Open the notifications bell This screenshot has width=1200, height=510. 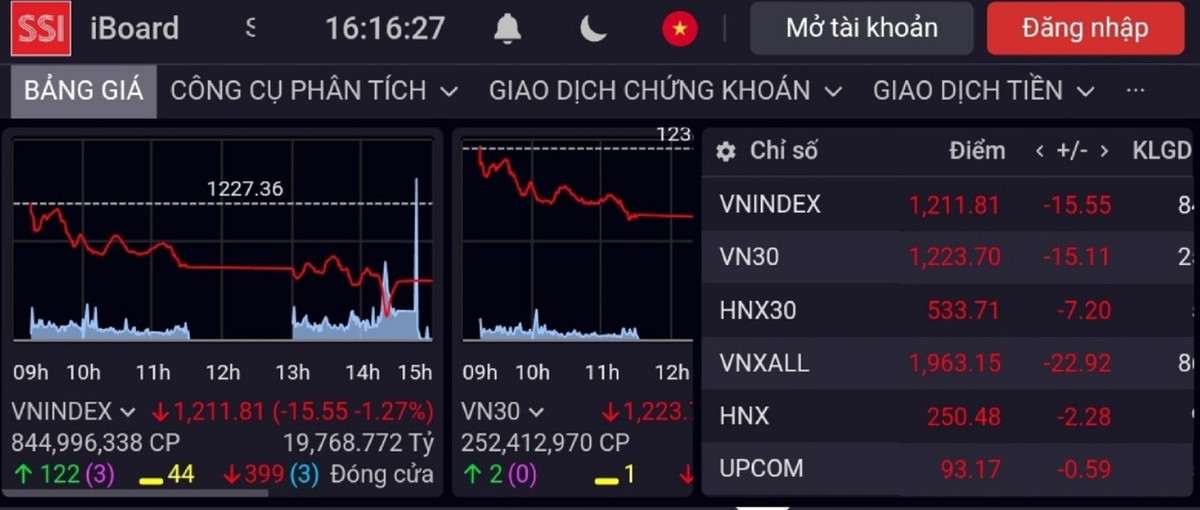coord(508,29)
